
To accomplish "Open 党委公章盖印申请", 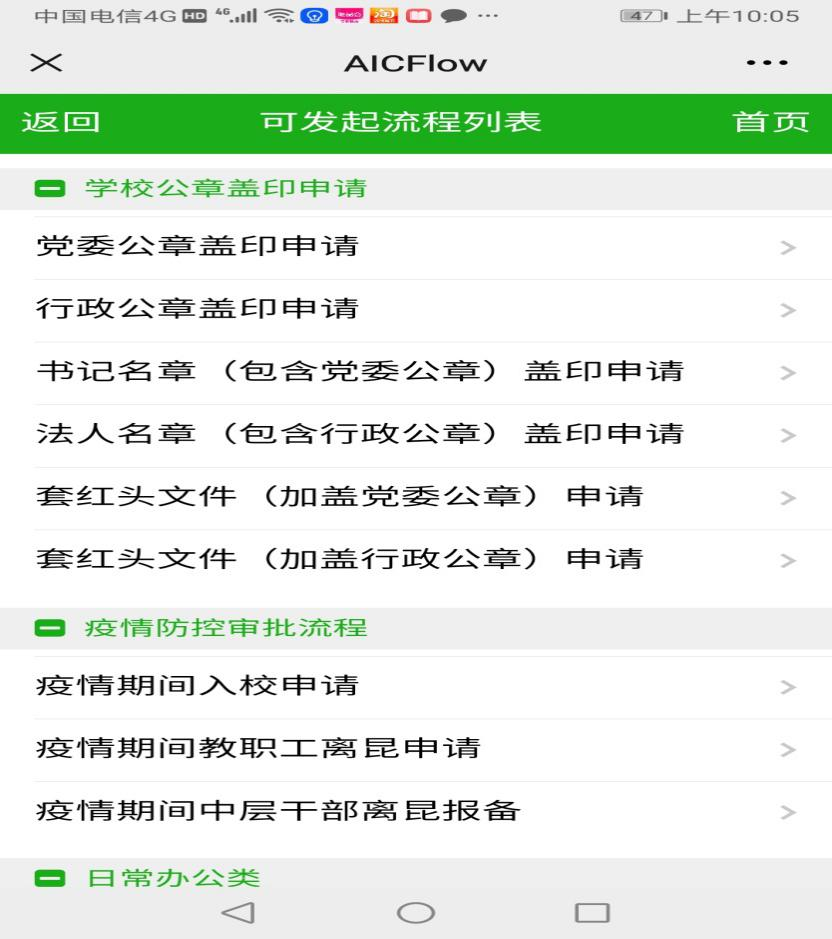I will pyautogui.click(x=415, y=246).
